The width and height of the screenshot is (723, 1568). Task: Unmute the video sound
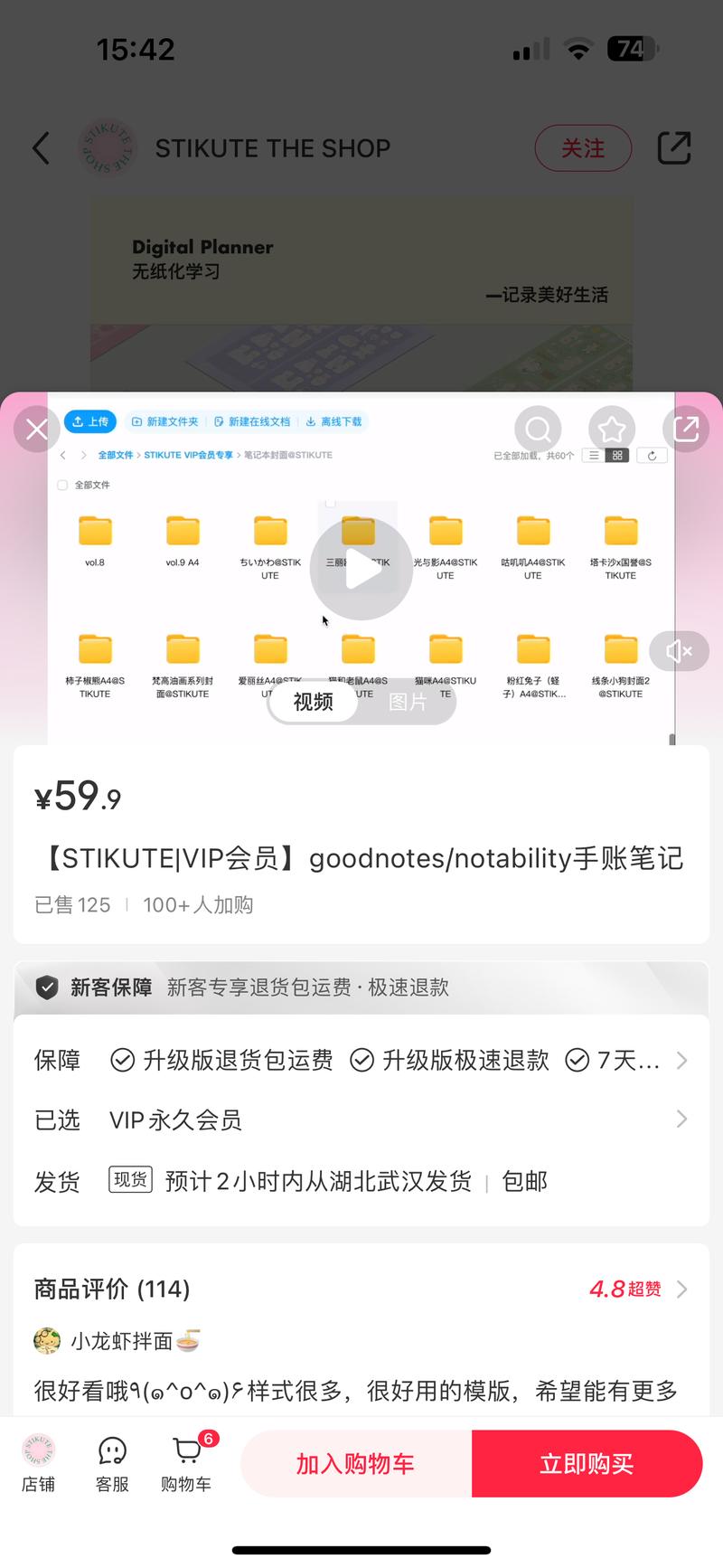pyautogui.click(x=679, y=651)
